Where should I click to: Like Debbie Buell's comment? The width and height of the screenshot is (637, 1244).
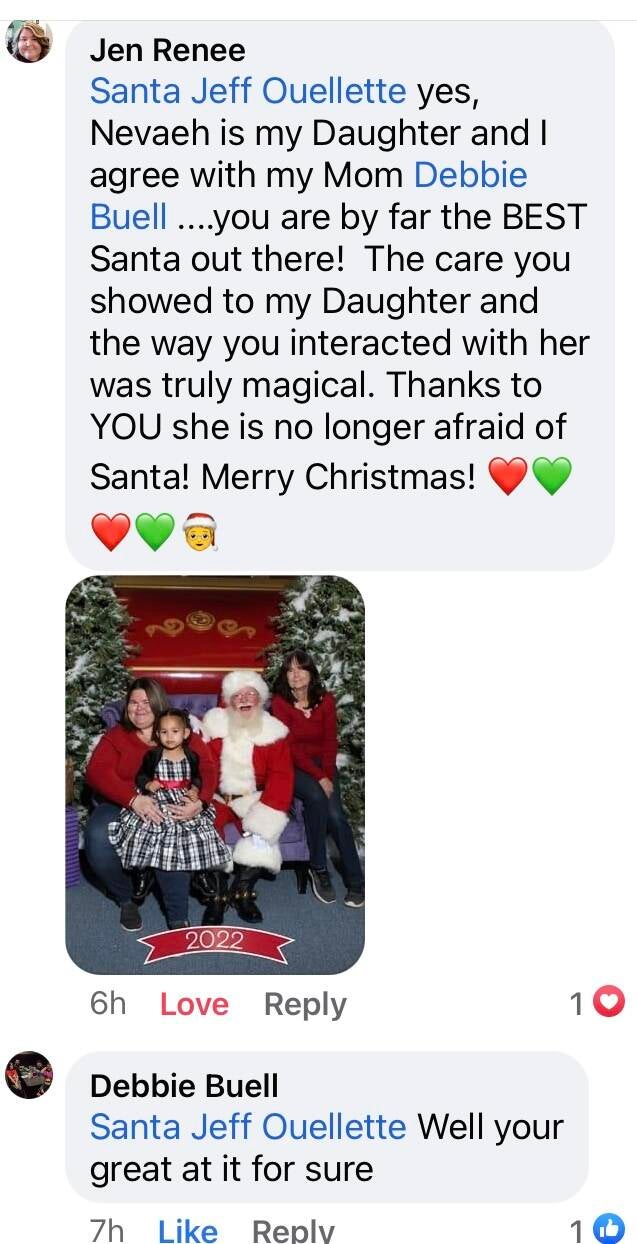[x=187, y=1230]
